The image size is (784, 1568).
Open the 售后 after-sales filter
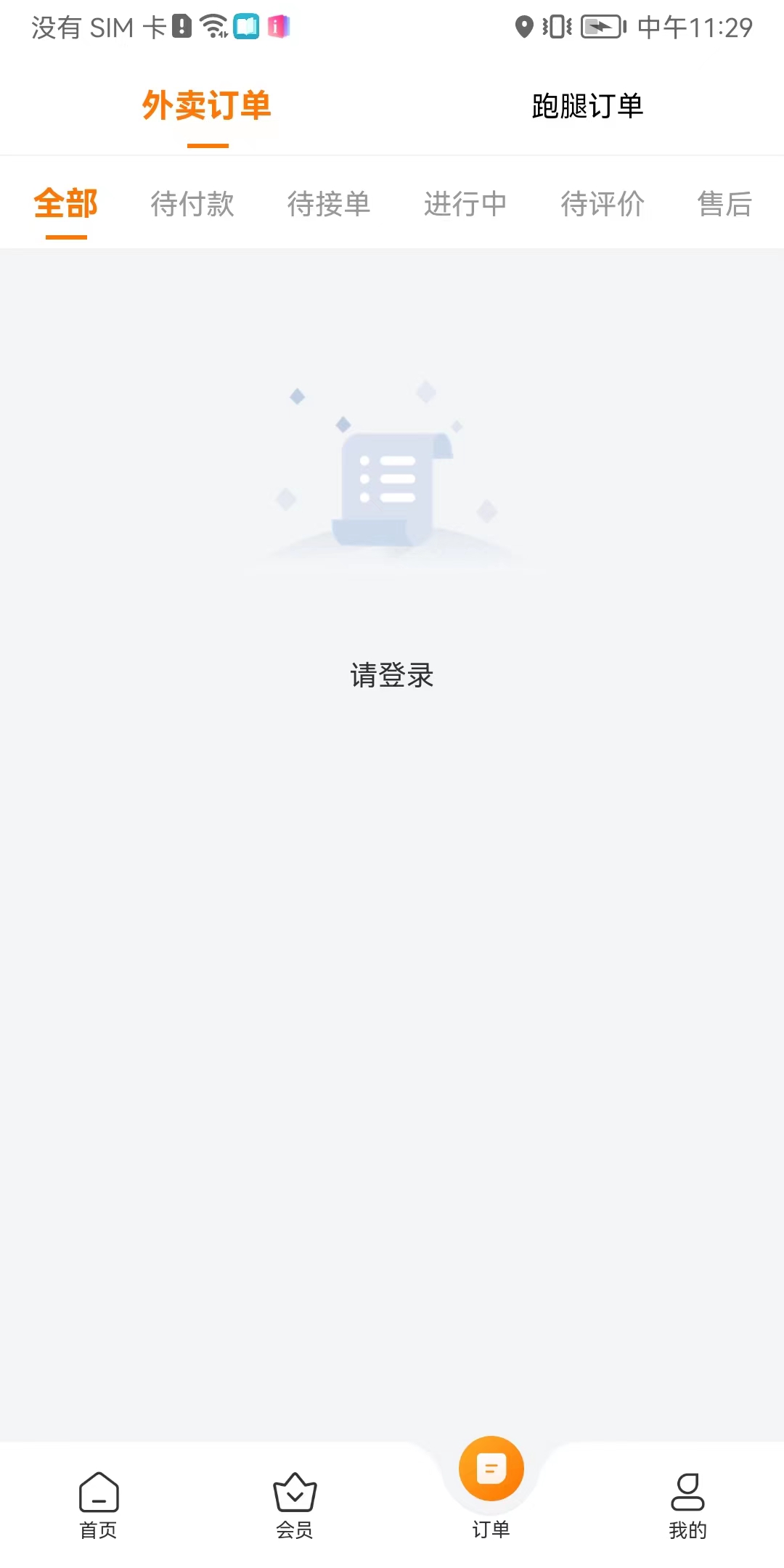724,204
